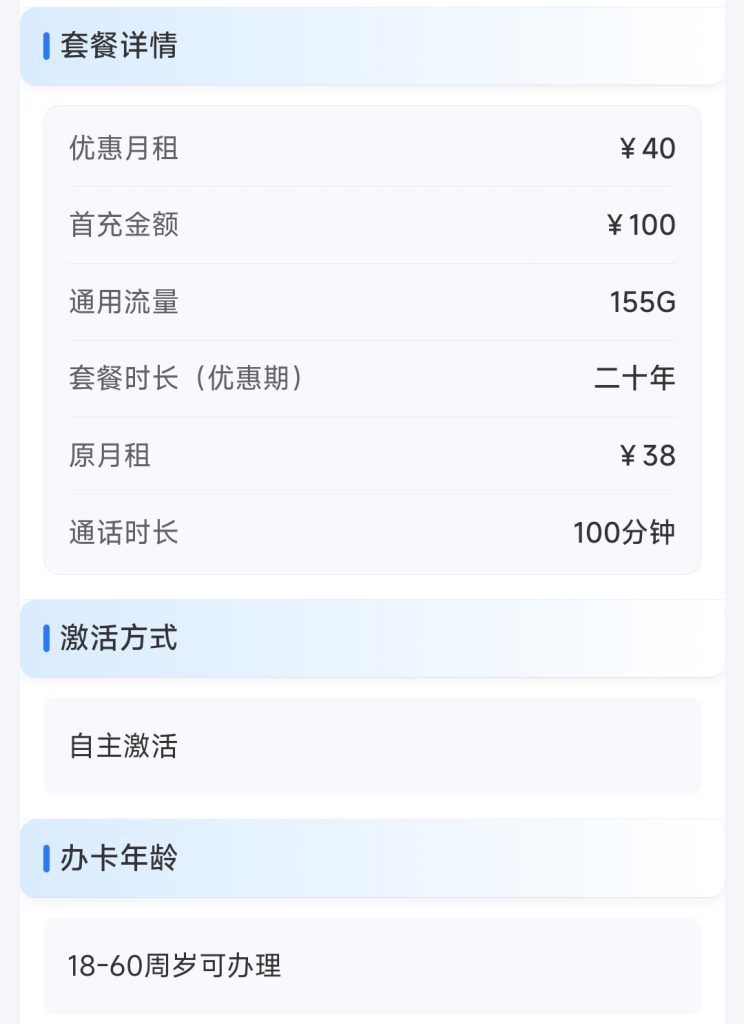This screenshot has height=1024, width=744.
Task: Select the 二十年 duration value
Action: [x=635, y=379]
